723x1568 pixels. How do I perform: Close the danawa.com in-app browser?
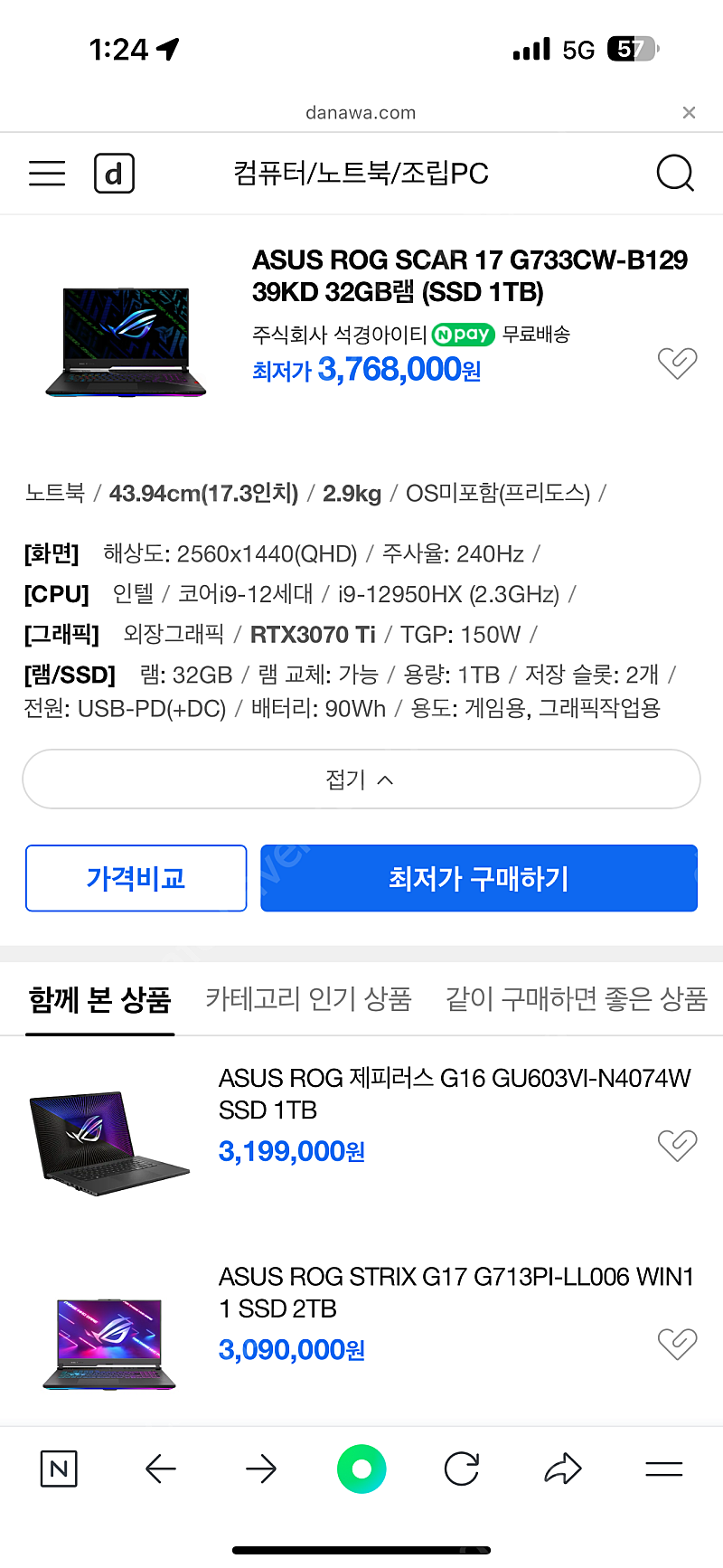click(x=689, y=112)
